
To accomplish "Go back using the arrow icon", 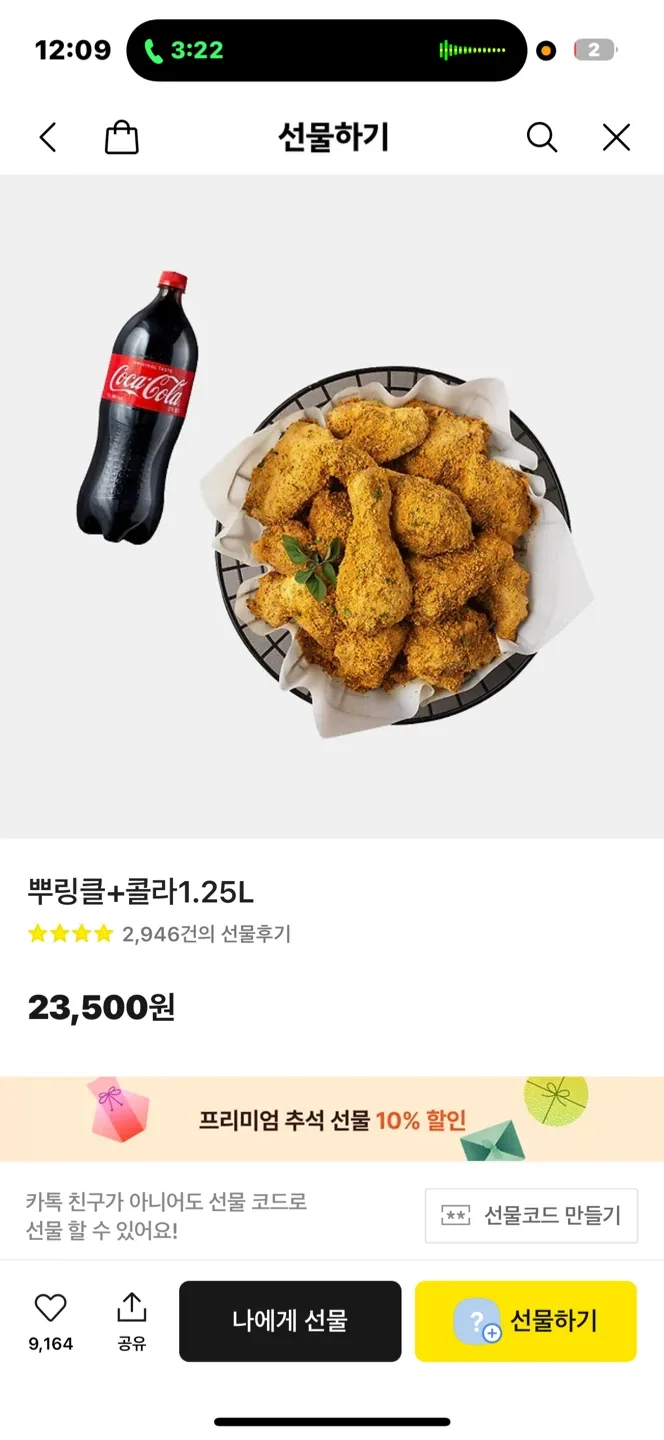I will [x=48, y=137].
